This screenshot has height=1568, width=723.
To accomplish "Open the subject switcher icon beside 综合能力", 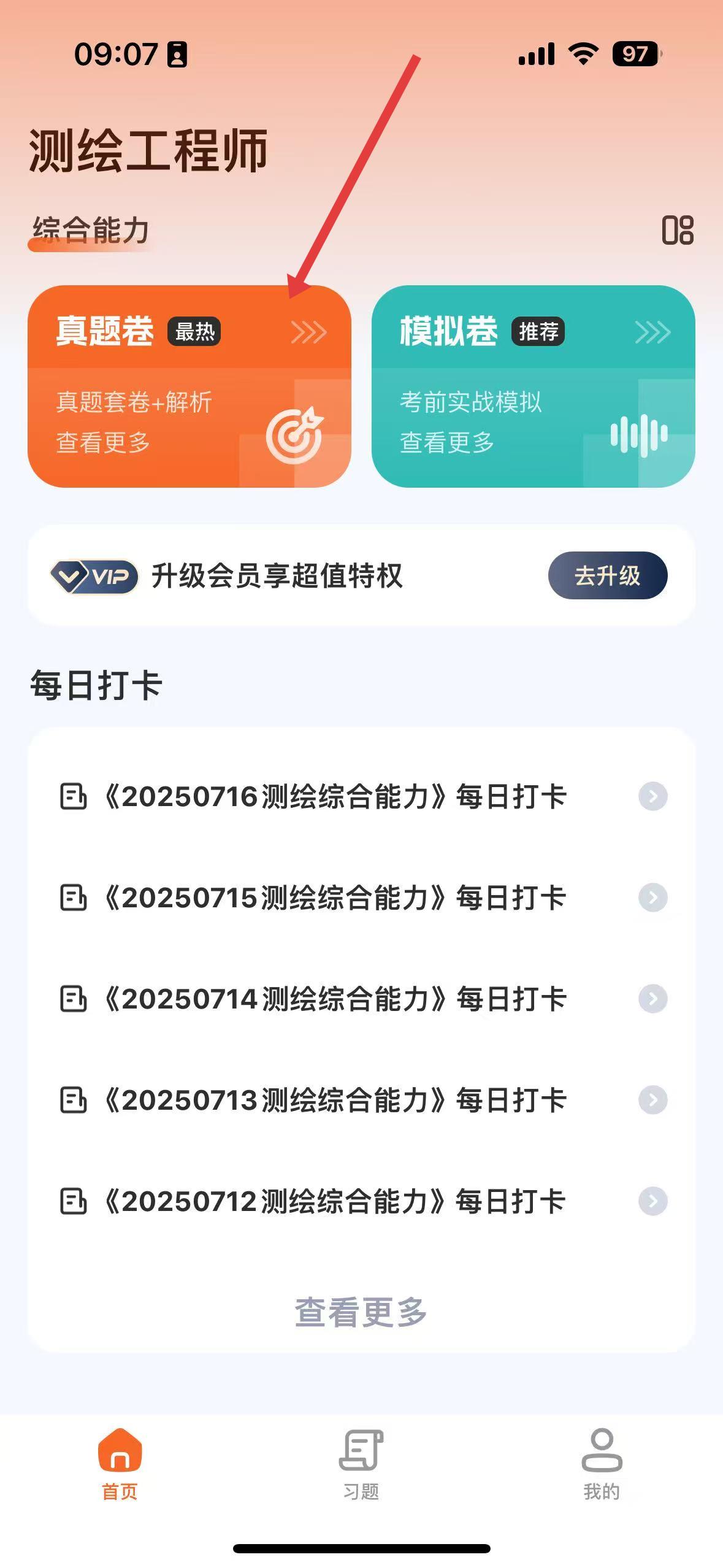I will pos(678,231).
